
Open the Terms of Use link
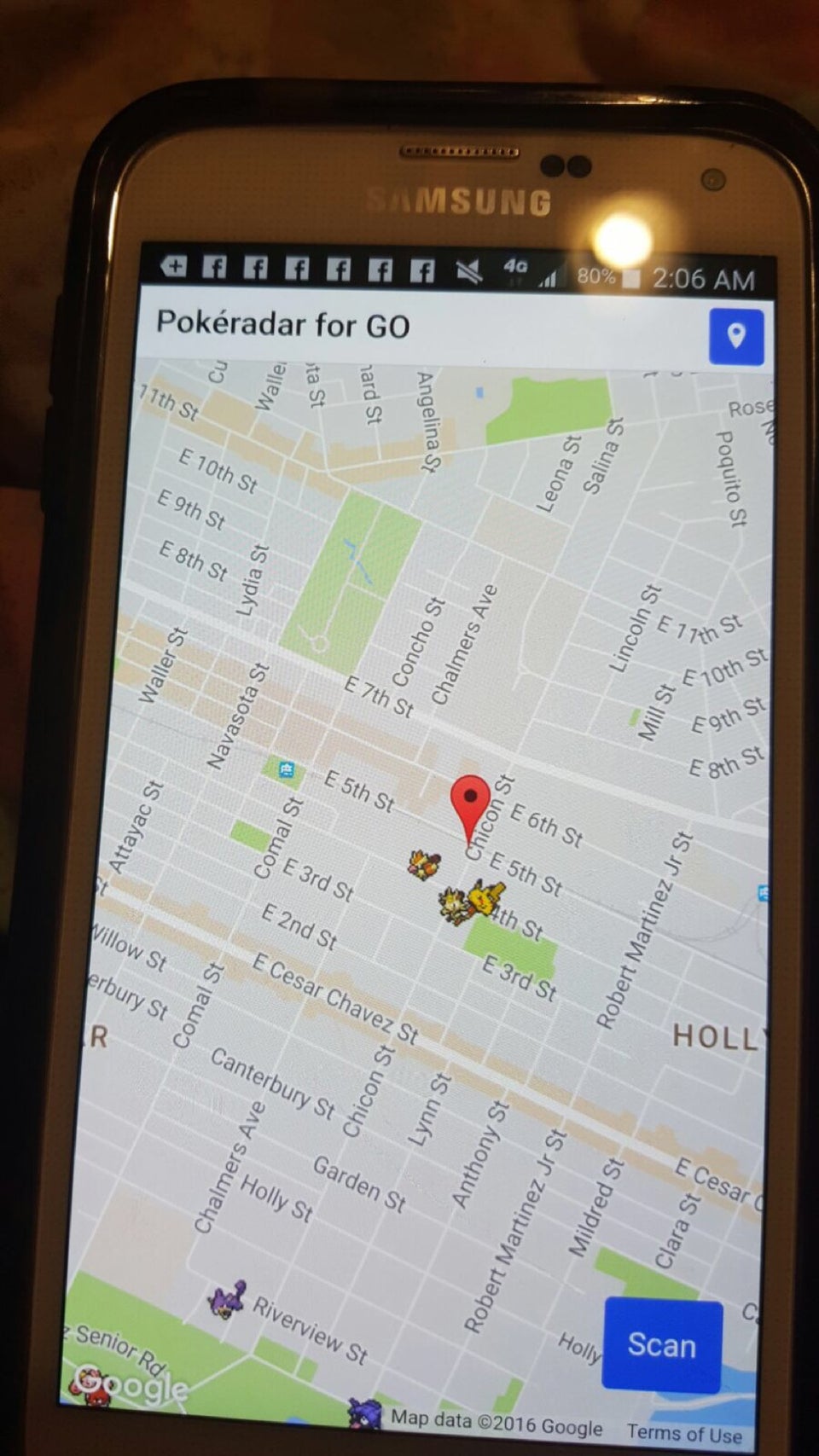(x=683, y=1432)
